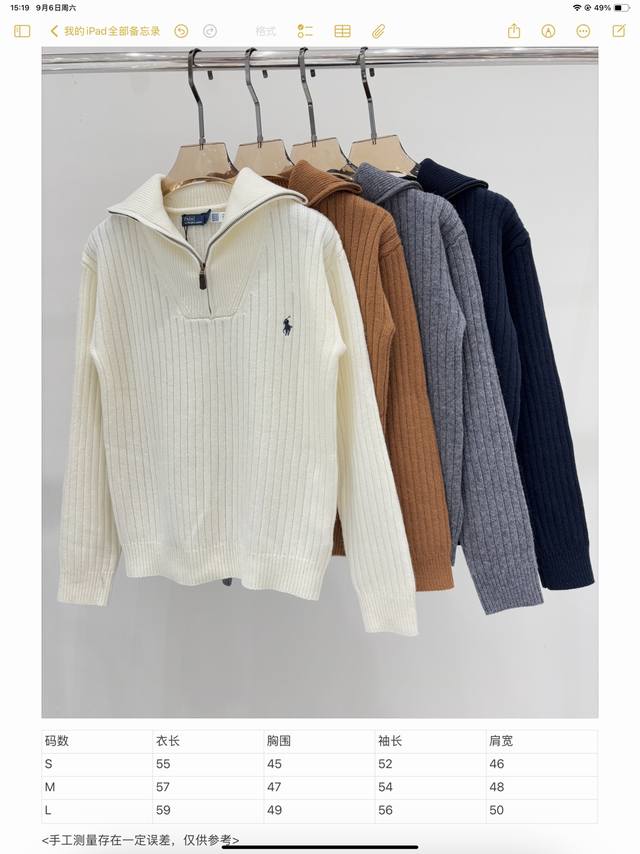Open the more options ellipsis menu

point(583,31)
